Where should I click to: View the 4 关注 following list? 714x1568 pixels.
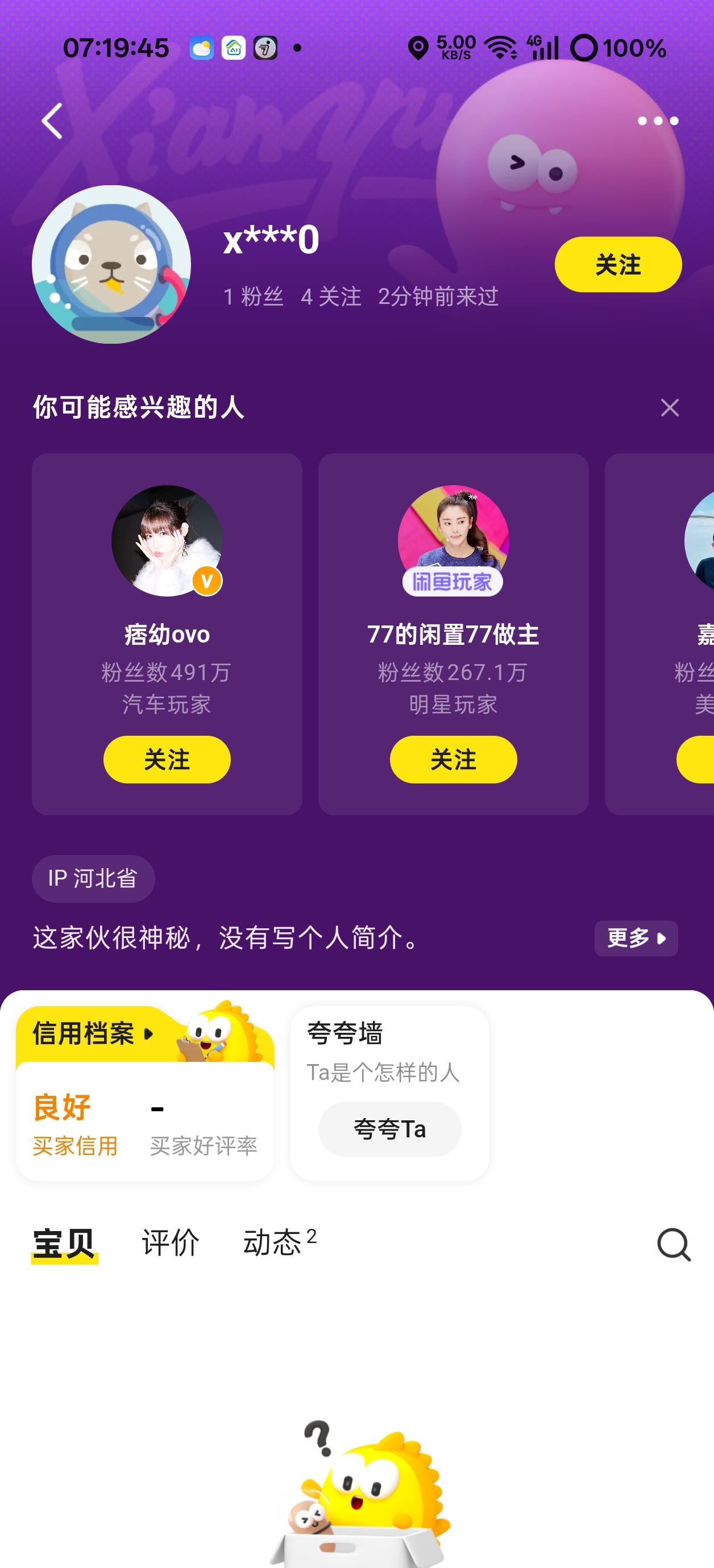(x=331, y=297)
